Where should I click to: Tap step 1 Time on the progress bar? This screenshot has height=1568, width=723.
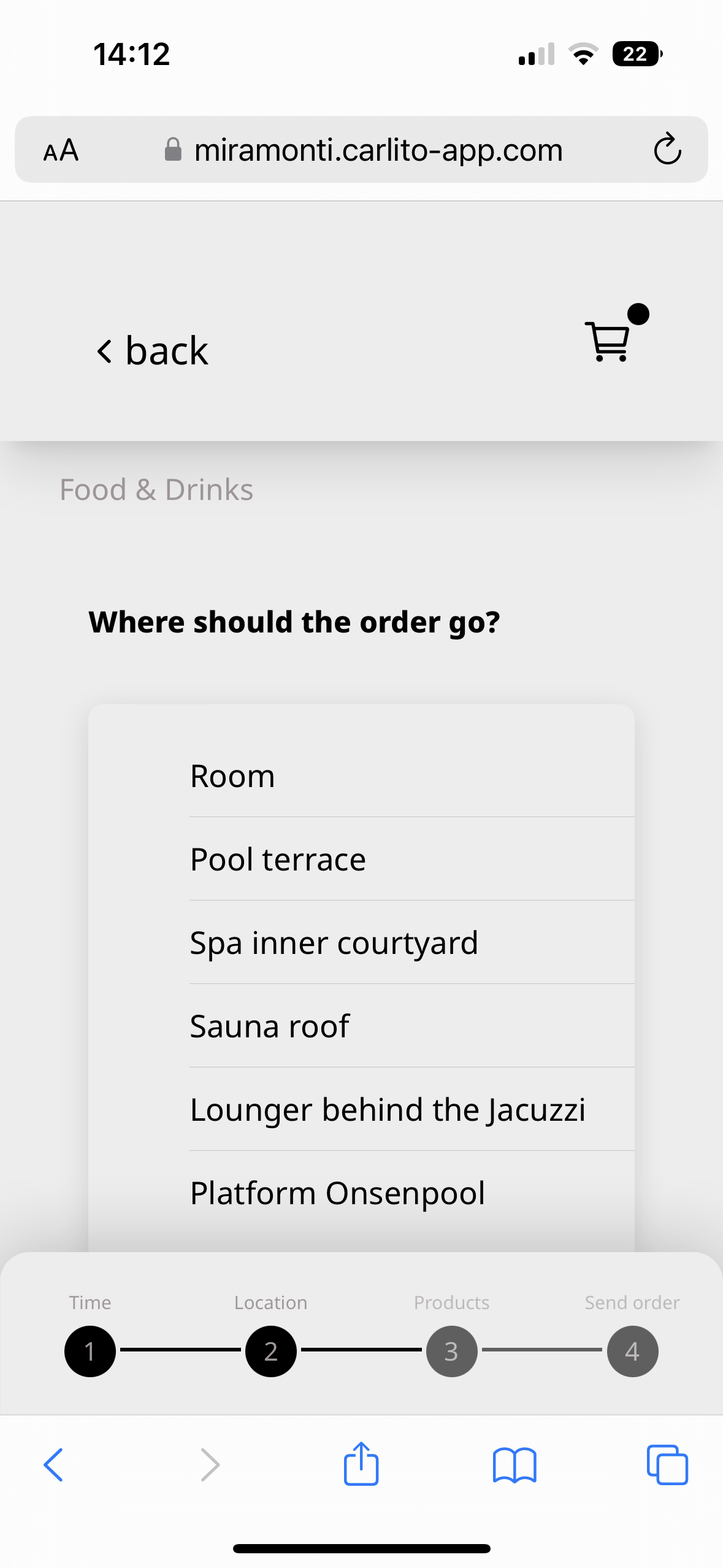pos(90,1350)
